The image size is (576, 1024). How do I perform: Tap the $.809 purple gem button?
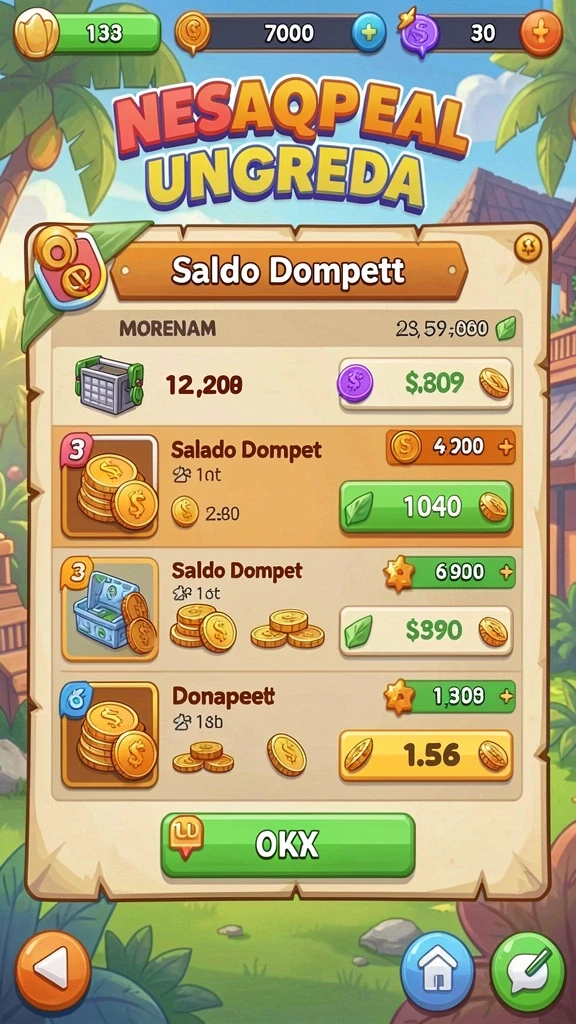tap(425, 383)
